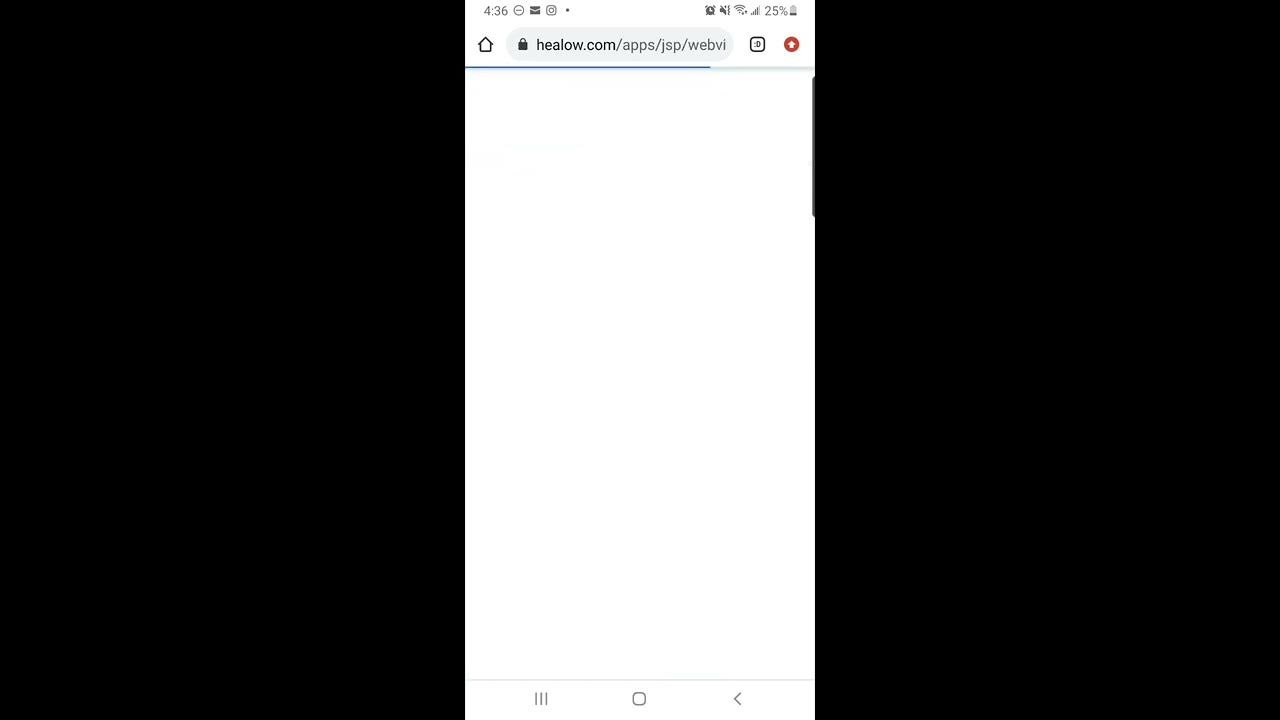Go to the phone's home screen
This screenshot has width=1280, height=720.
coord(639,699)
